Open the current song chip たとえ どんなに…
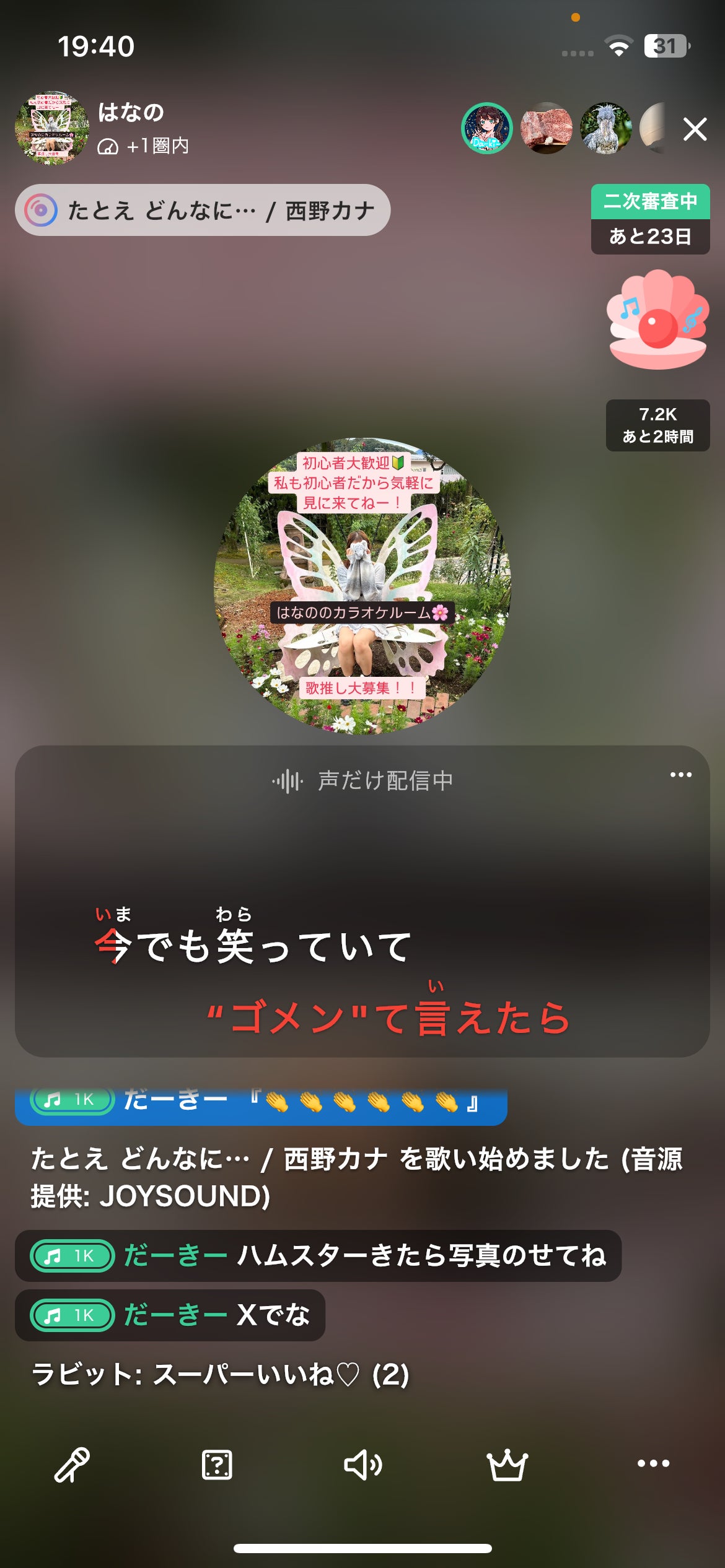 pyautogui.click(x=203, y=211)
